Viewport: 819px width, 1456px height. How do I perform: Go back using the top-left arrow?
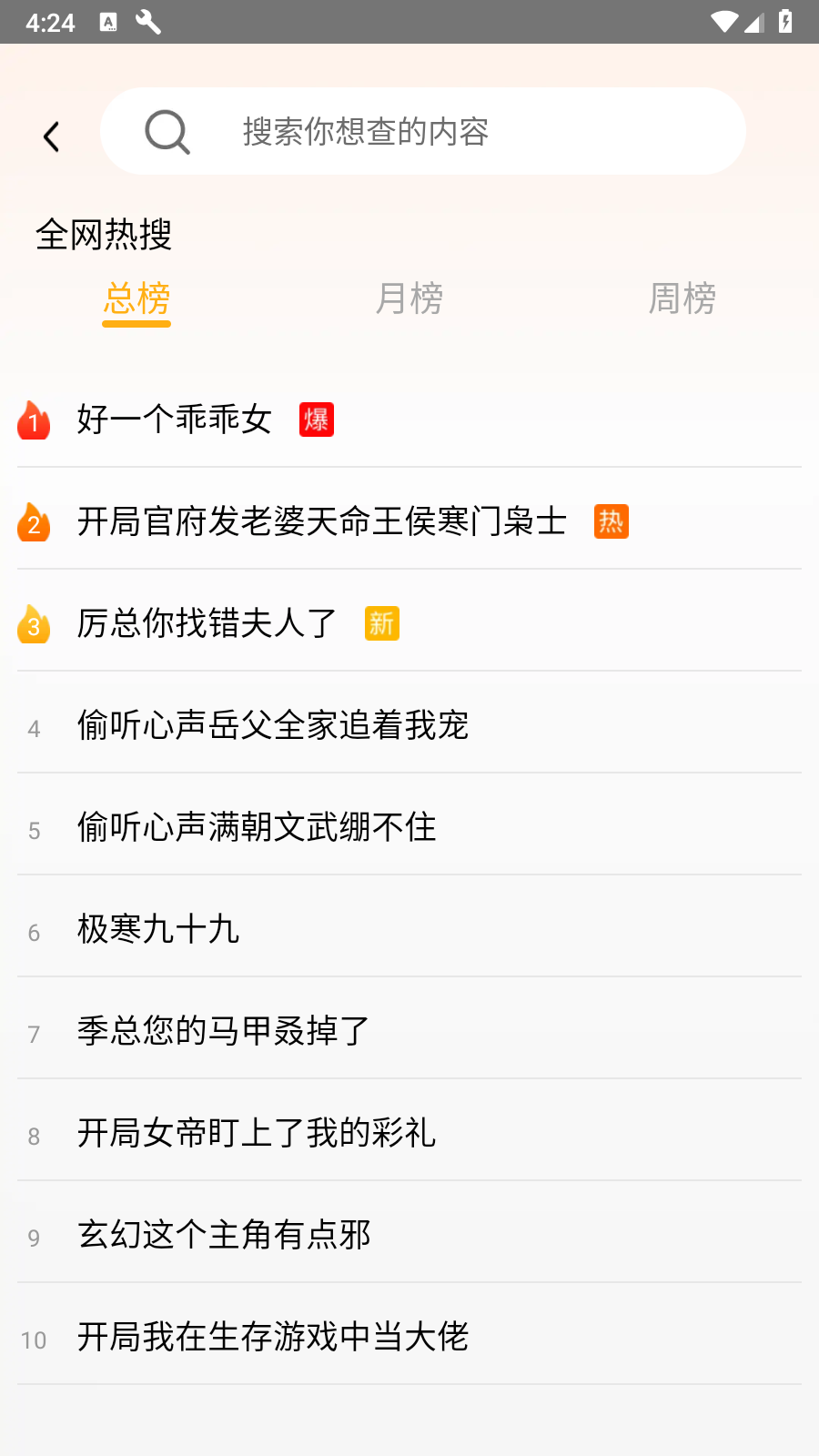pos(52,136)
